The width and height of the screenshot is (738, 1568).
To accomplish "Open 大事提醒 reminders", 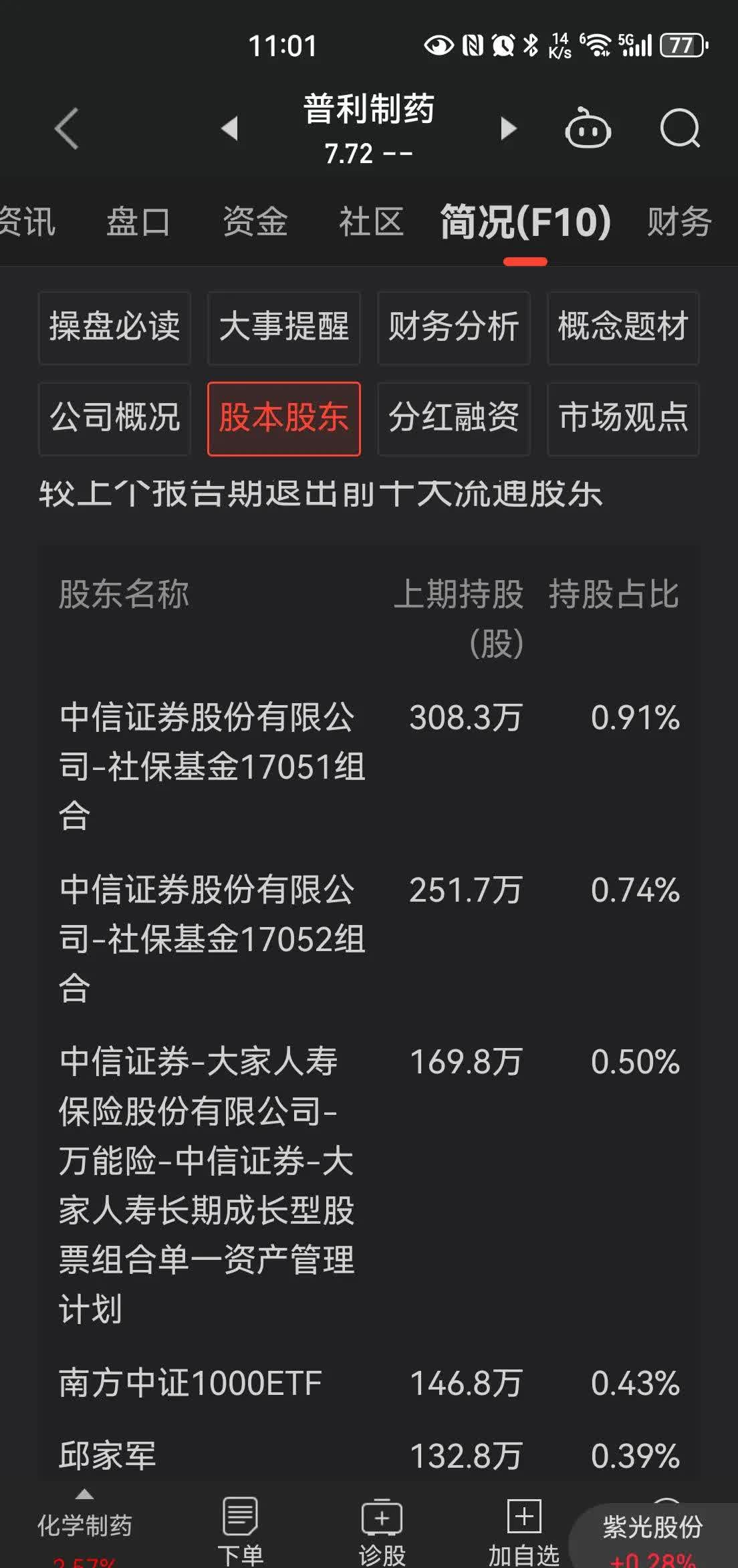I will [283, 328].
